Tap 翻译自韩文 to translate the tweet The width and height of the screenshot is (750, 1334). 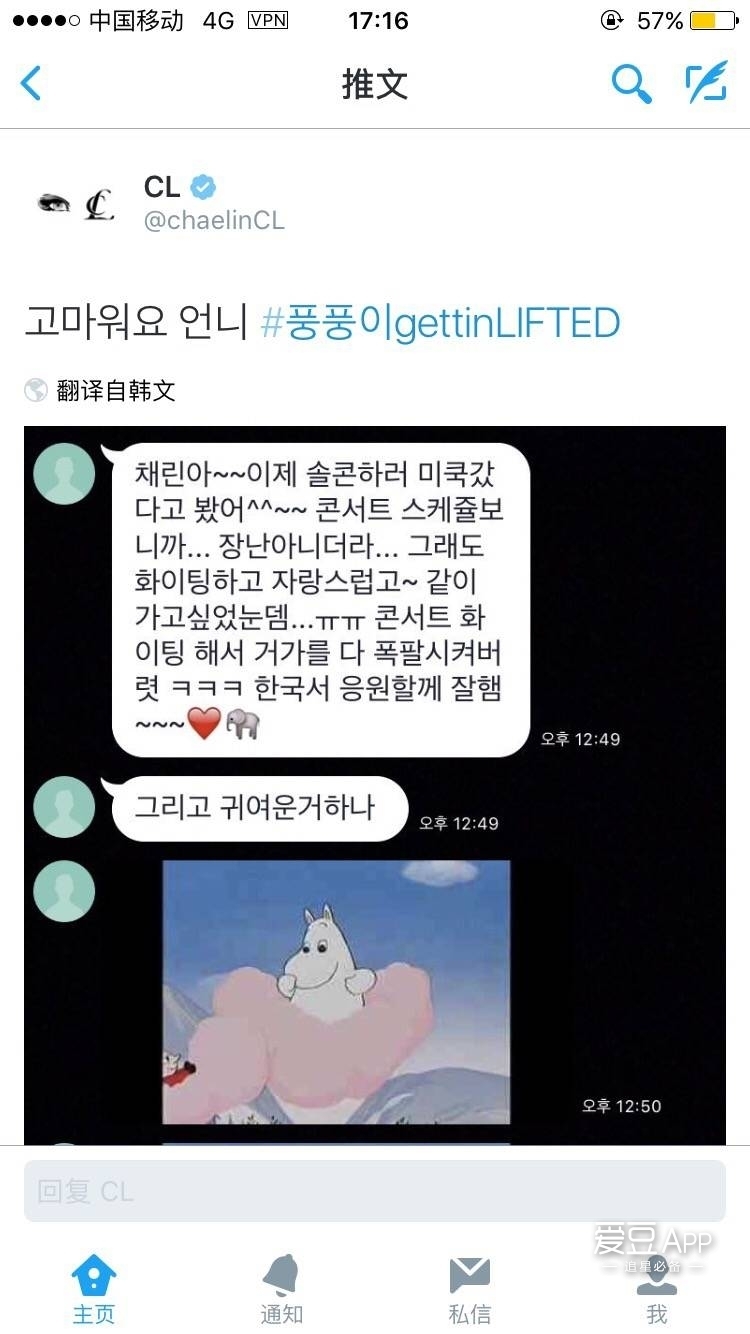tap(115, 391)
